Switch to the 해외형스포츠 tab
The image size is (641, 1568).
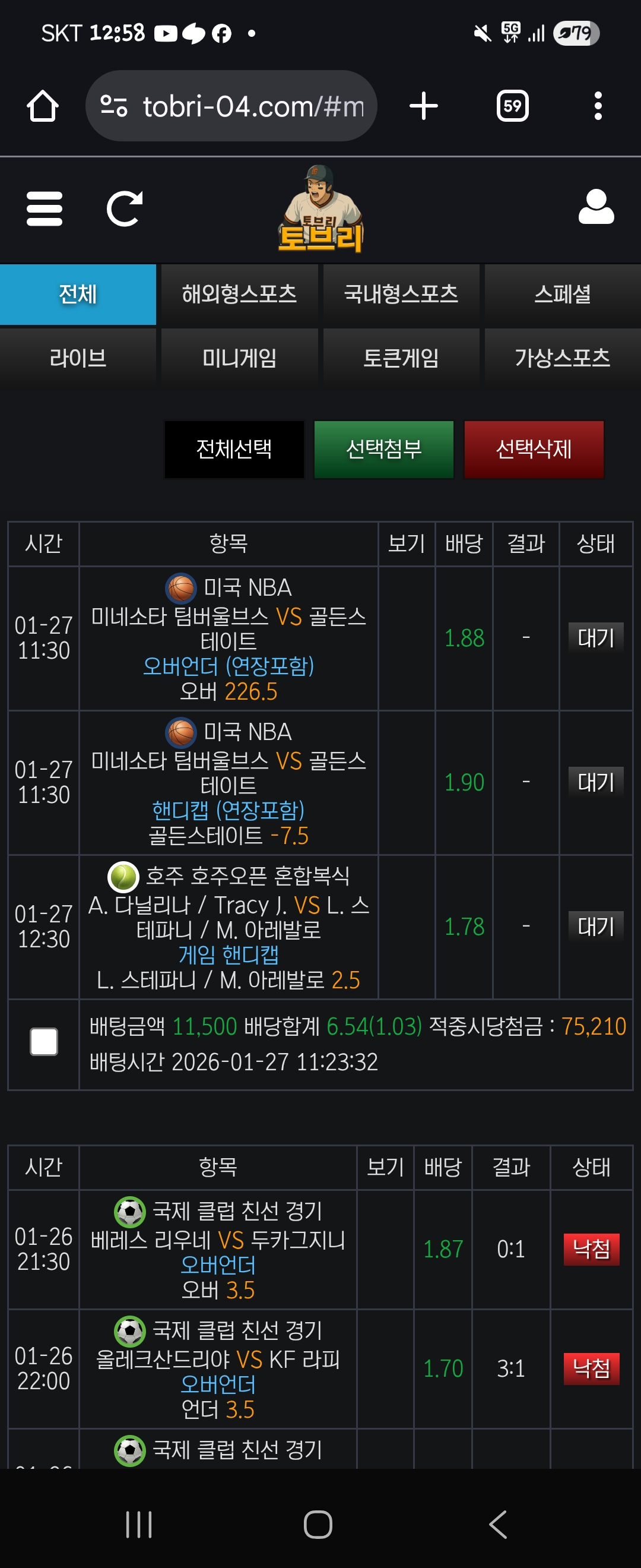click(239, 295)
